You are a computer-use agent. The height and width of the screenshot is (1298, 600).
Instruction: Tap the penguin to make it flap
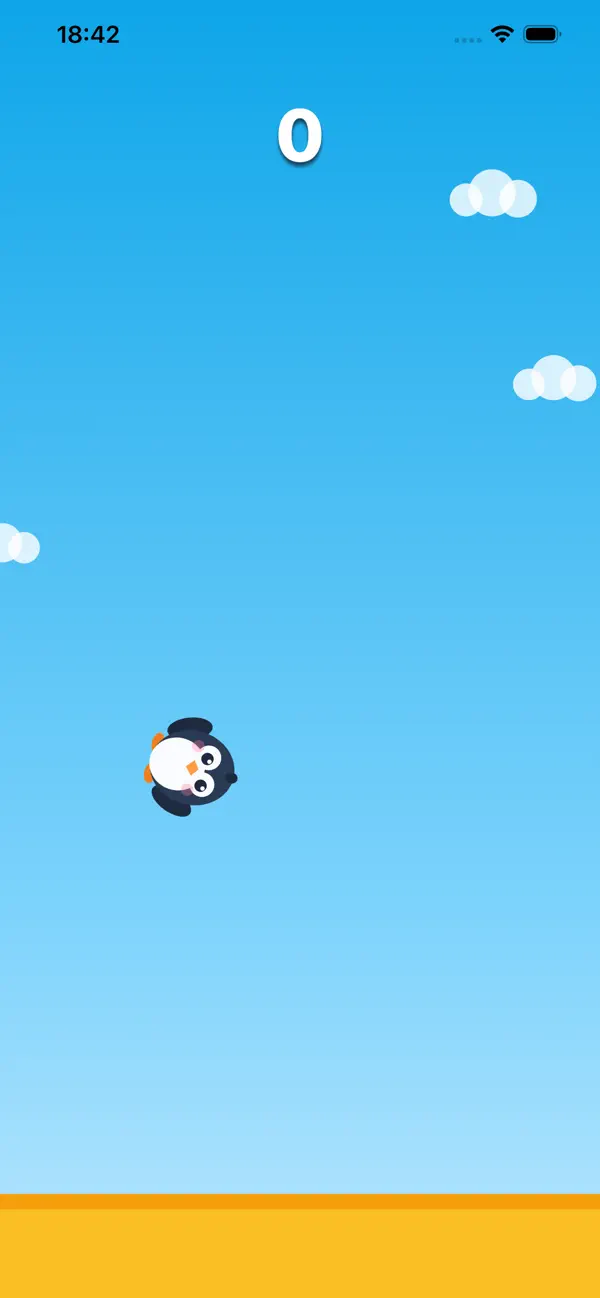click(x=191, y=767)
